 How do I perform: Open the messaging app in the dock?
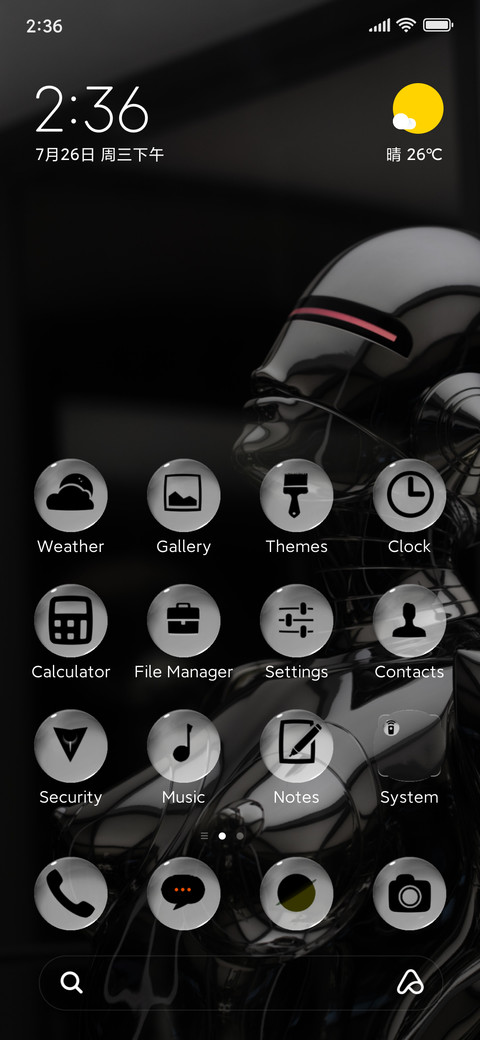pos(184,893)
